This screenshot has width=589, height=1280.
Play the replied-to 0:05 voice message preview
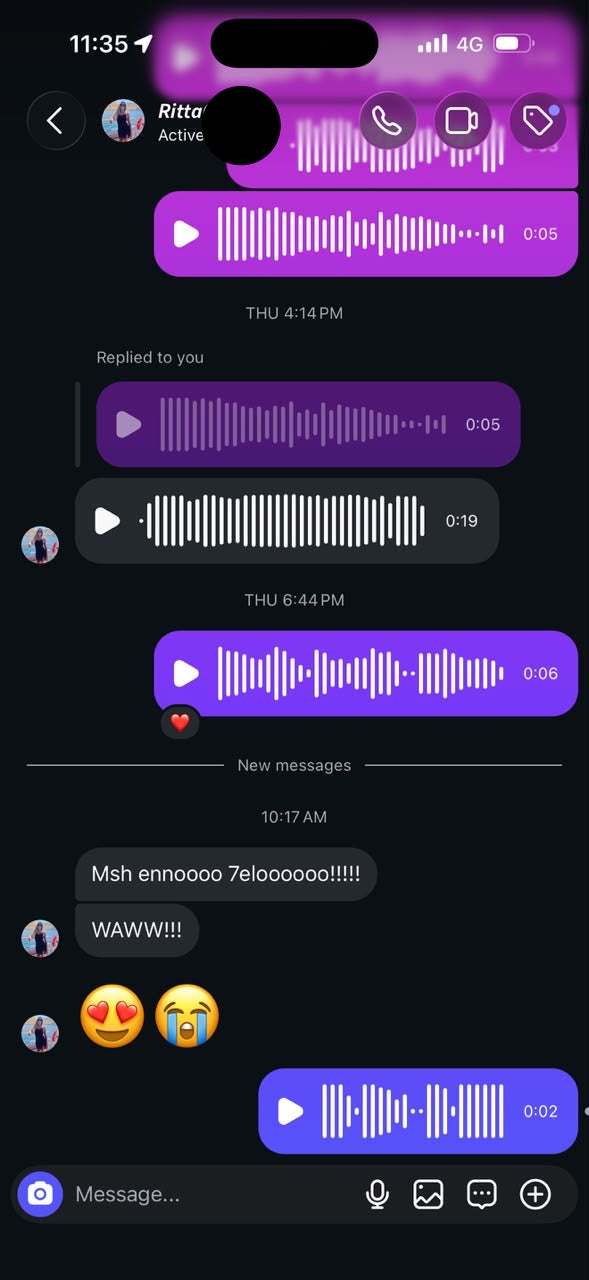129,424
